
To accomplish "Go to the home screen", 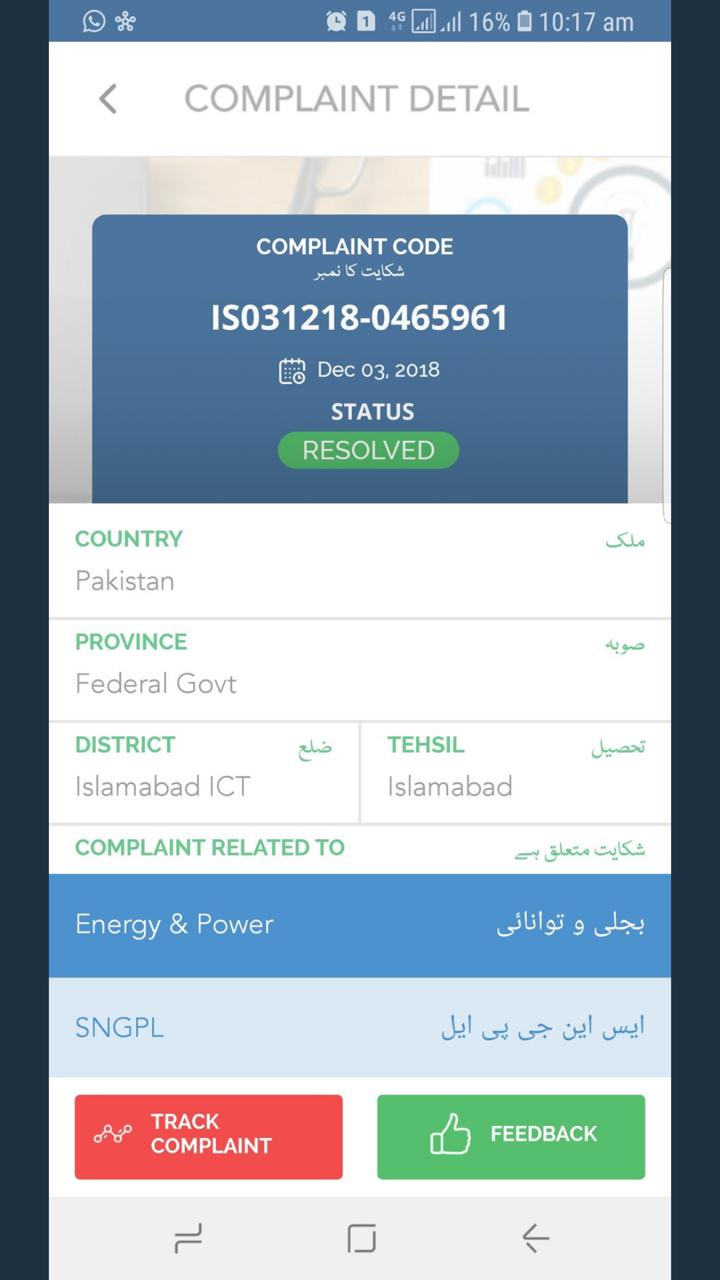I will point(361,1238).
